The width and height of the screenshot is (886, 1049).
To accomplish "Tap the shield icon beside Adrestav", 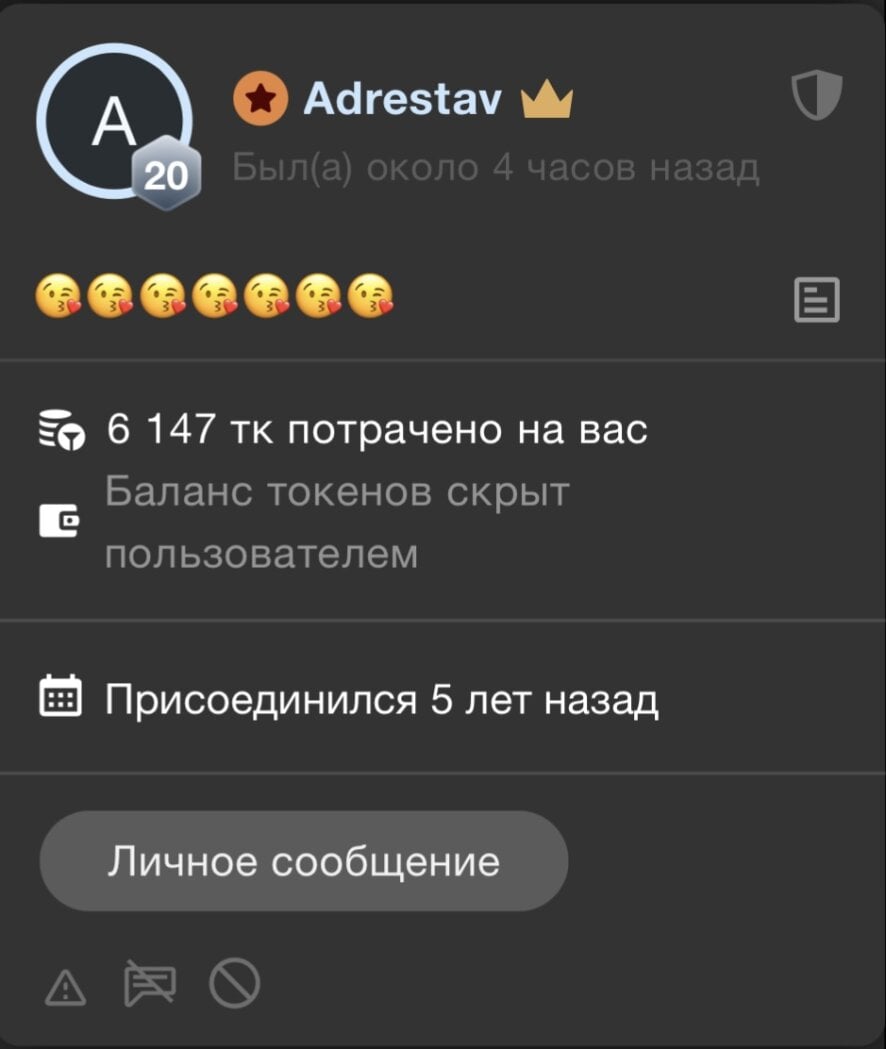I will (x=817, y=97).
